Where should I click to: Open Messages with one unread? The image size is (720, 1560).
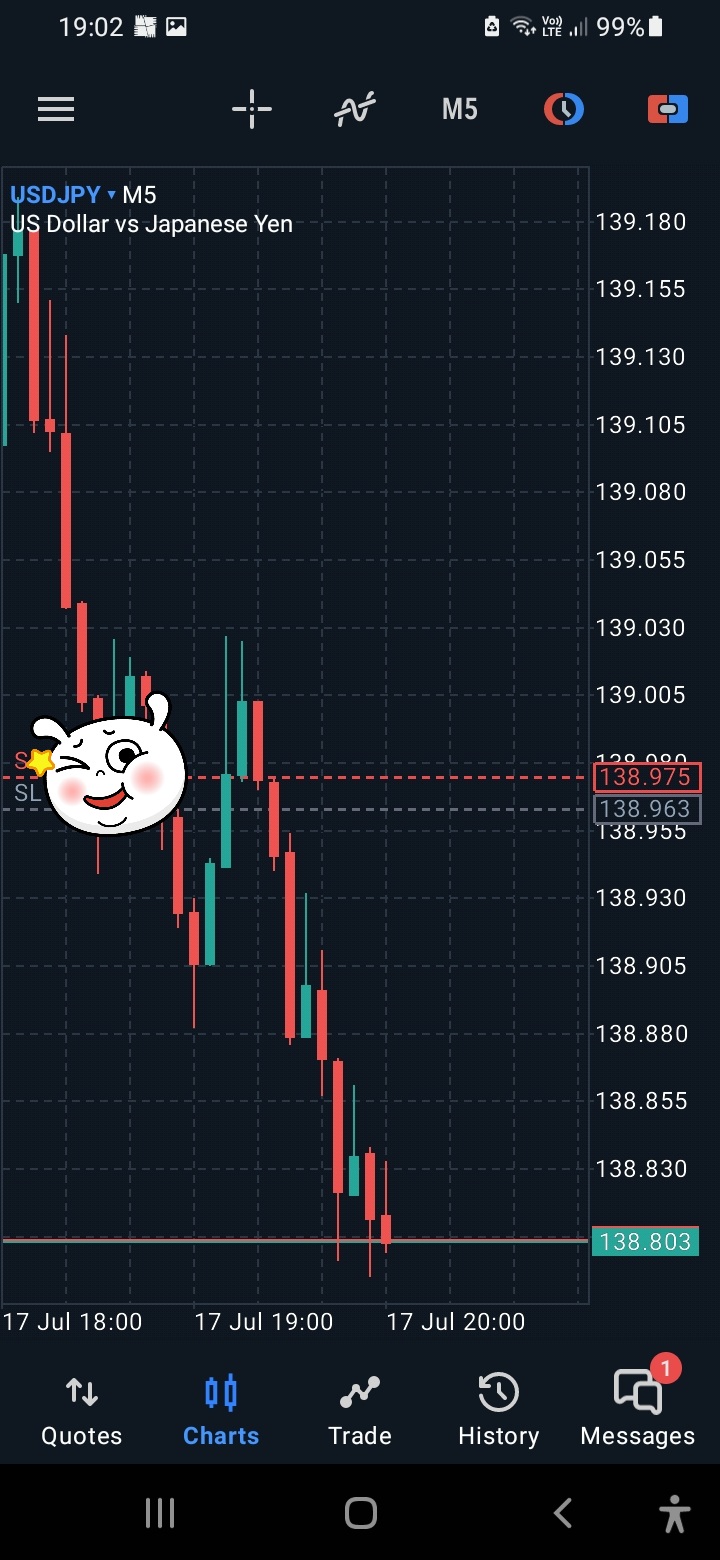coord(638,1410)
